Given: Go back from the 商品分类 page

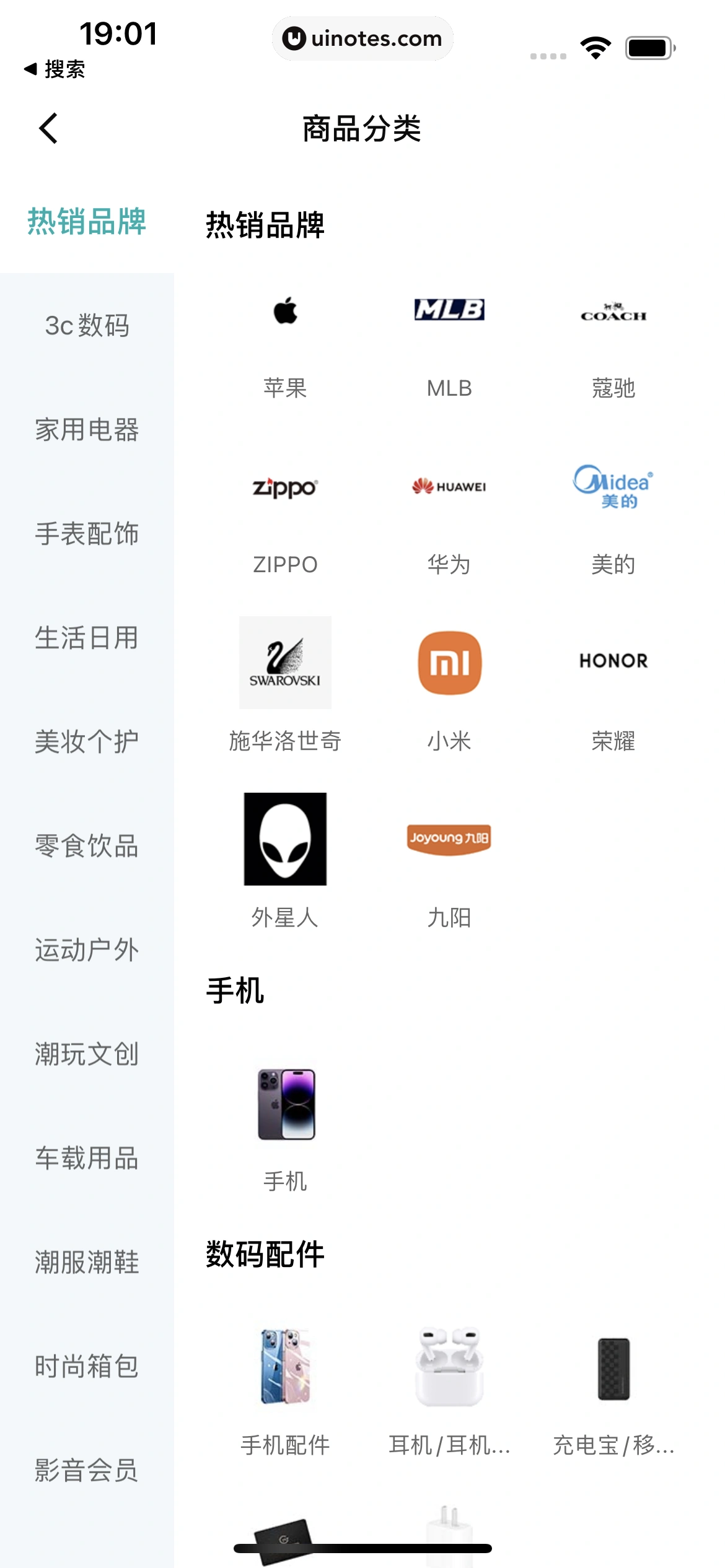Looking at the screenshot, I should tap(48, 128).
